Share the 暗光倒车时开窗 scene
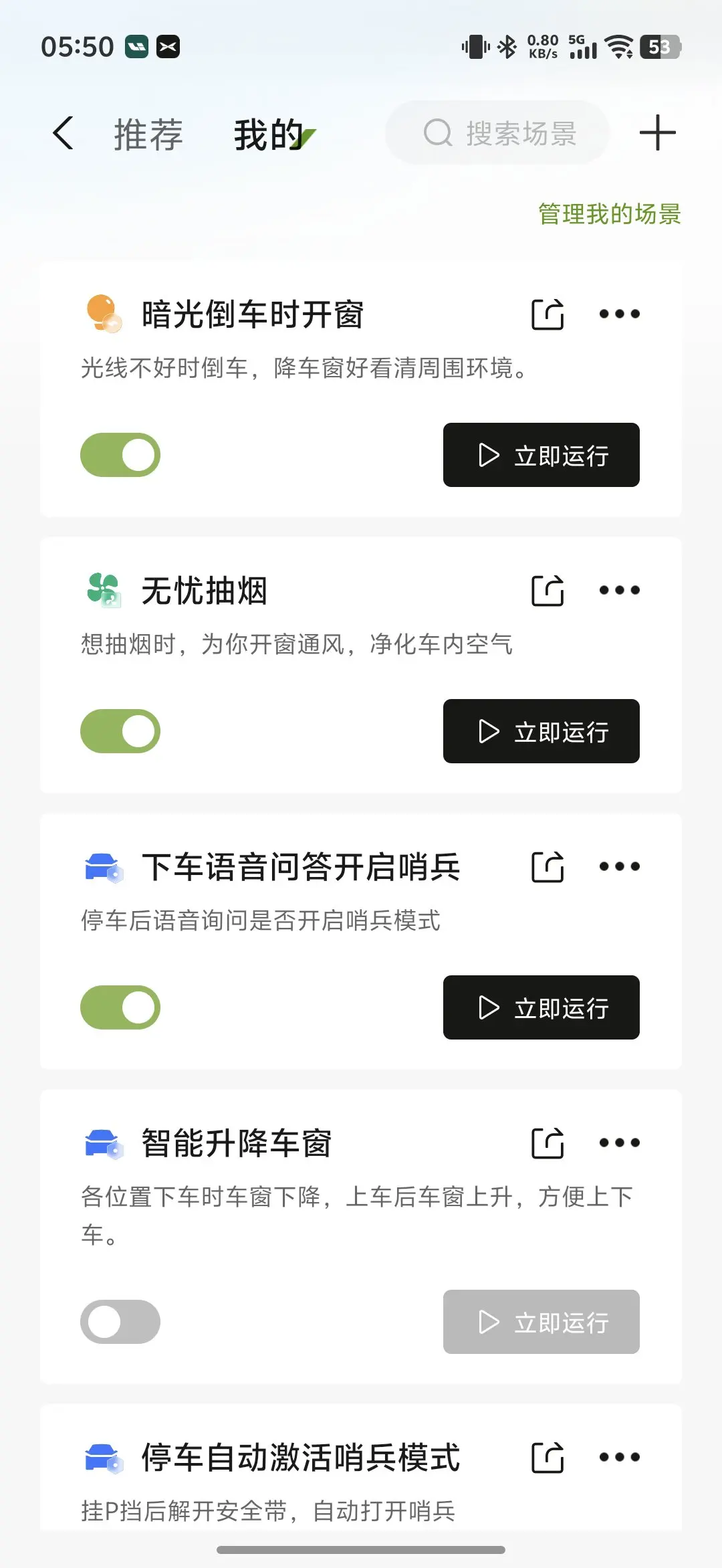Viewport: 722px width, 1568px height. coord(548,314)
